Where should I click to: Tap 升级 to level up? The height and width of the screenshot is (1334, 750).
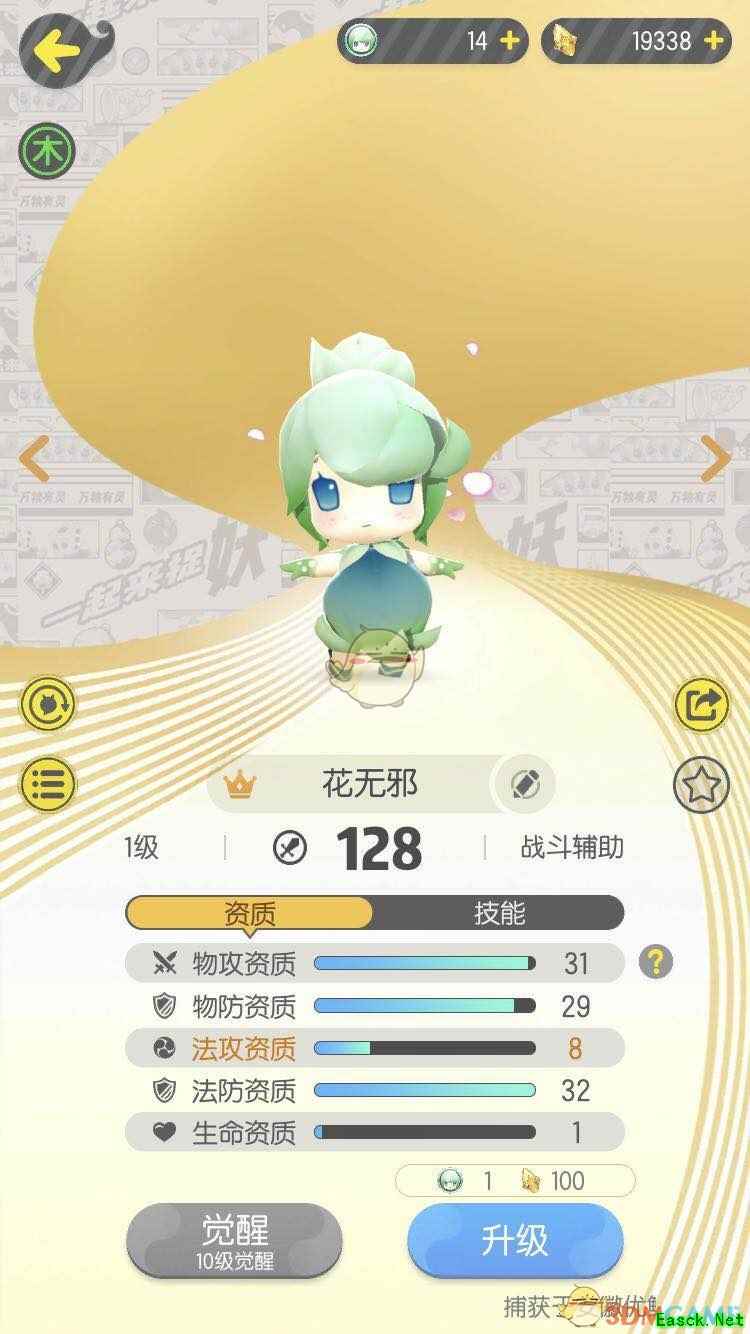click(515, 1240)
